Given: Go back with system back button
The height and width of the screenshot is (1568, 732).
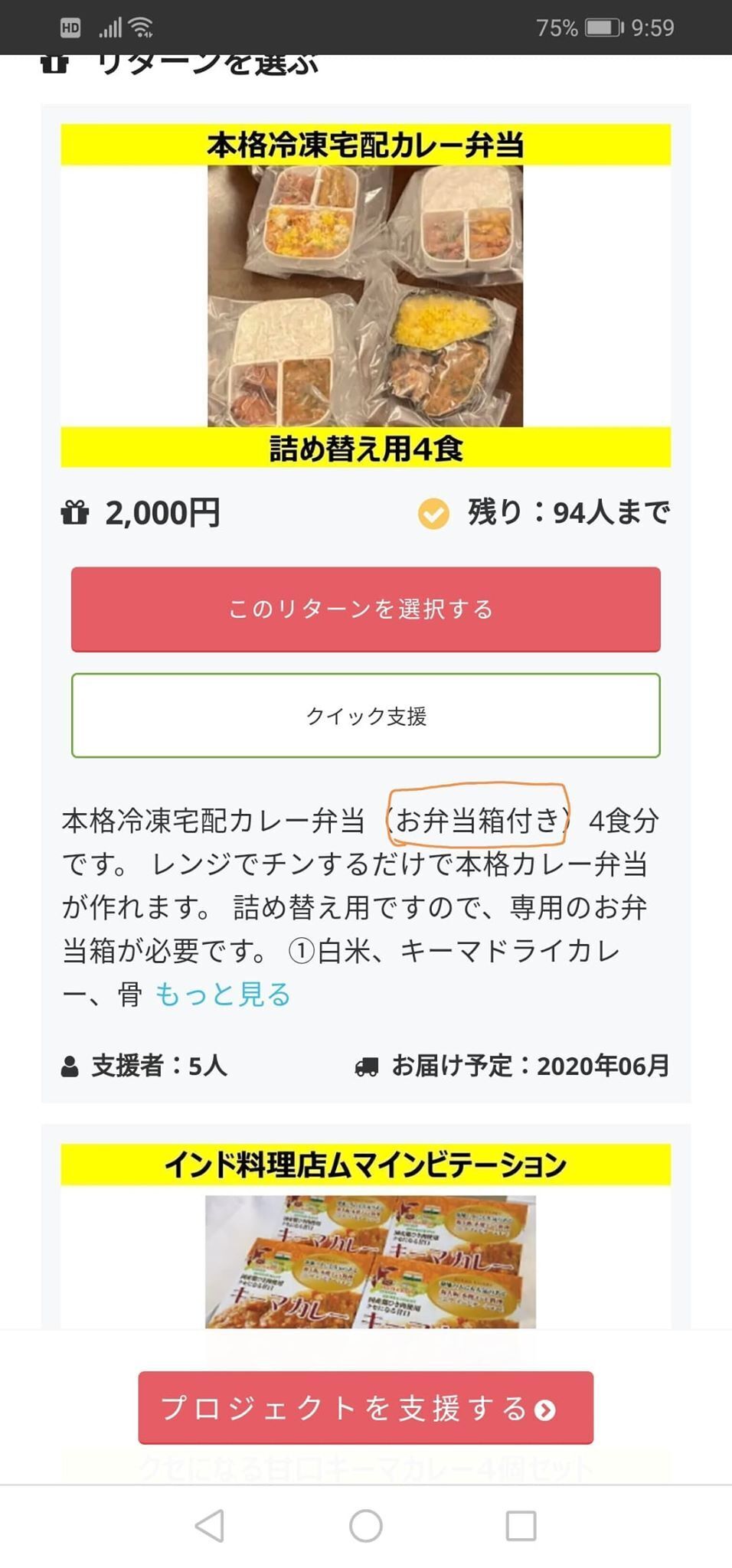Looking at the screenshot, I should 210,1526.
